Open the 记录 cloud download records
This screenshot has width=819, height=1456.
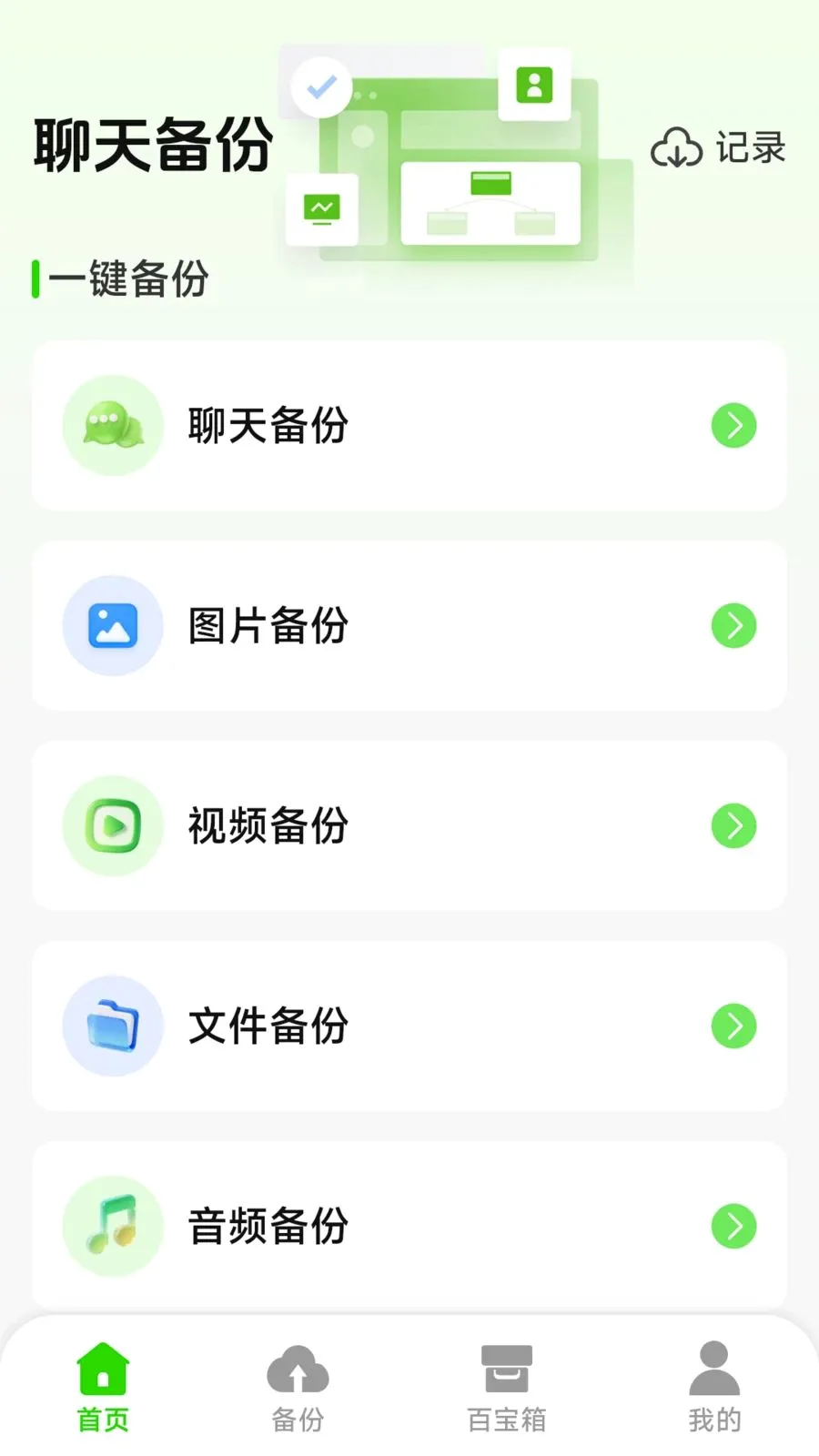coord(718,147)
